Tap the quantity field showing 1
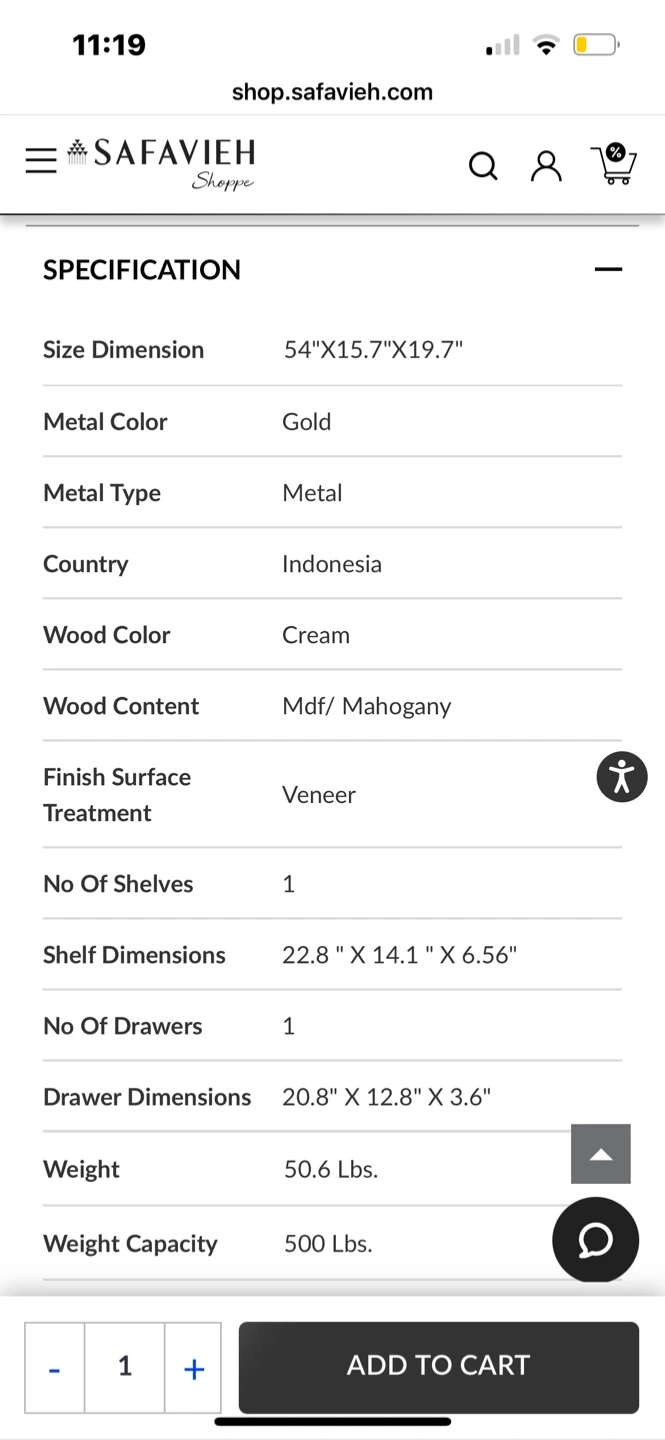The height and width of the screenshot is (1440, 665). pyautogui.click(x=125, y=1367)
